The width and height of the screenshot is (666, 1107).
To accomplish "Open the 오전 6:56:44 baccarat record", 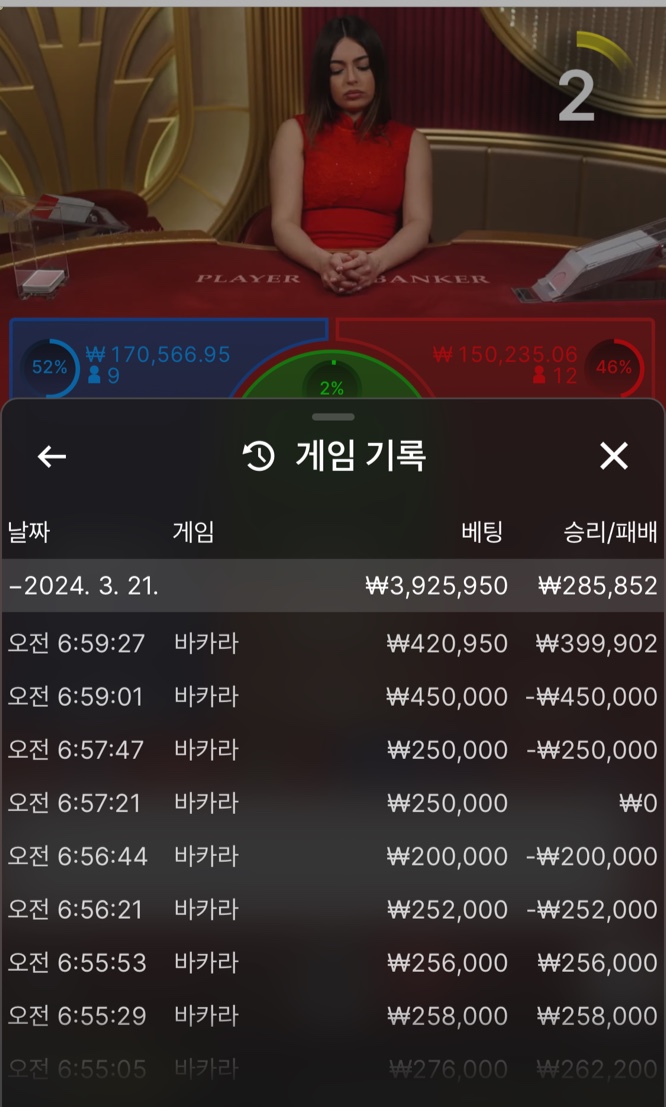I will tap(333, 856).
